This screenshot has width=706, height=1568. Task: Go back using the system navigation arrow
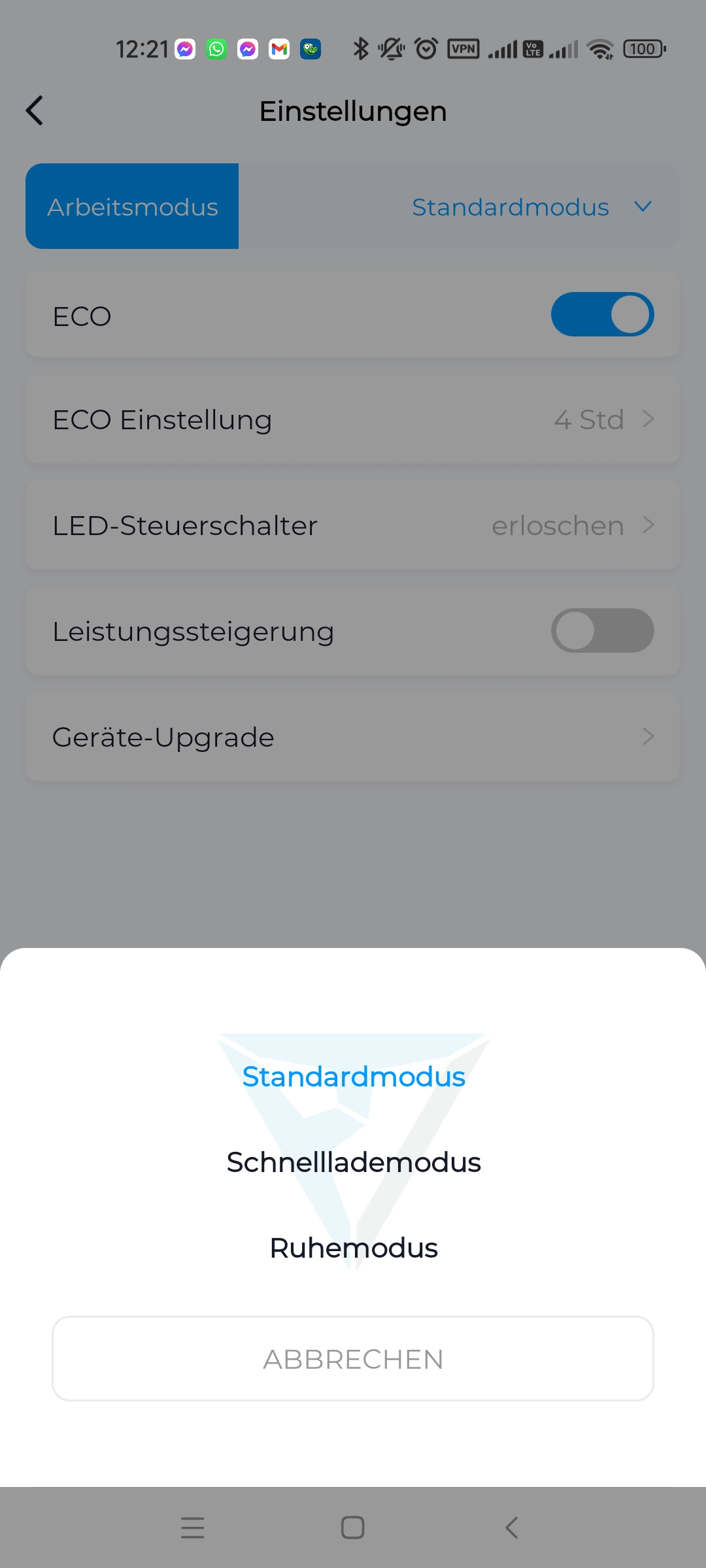click(x=512, y=1527)
